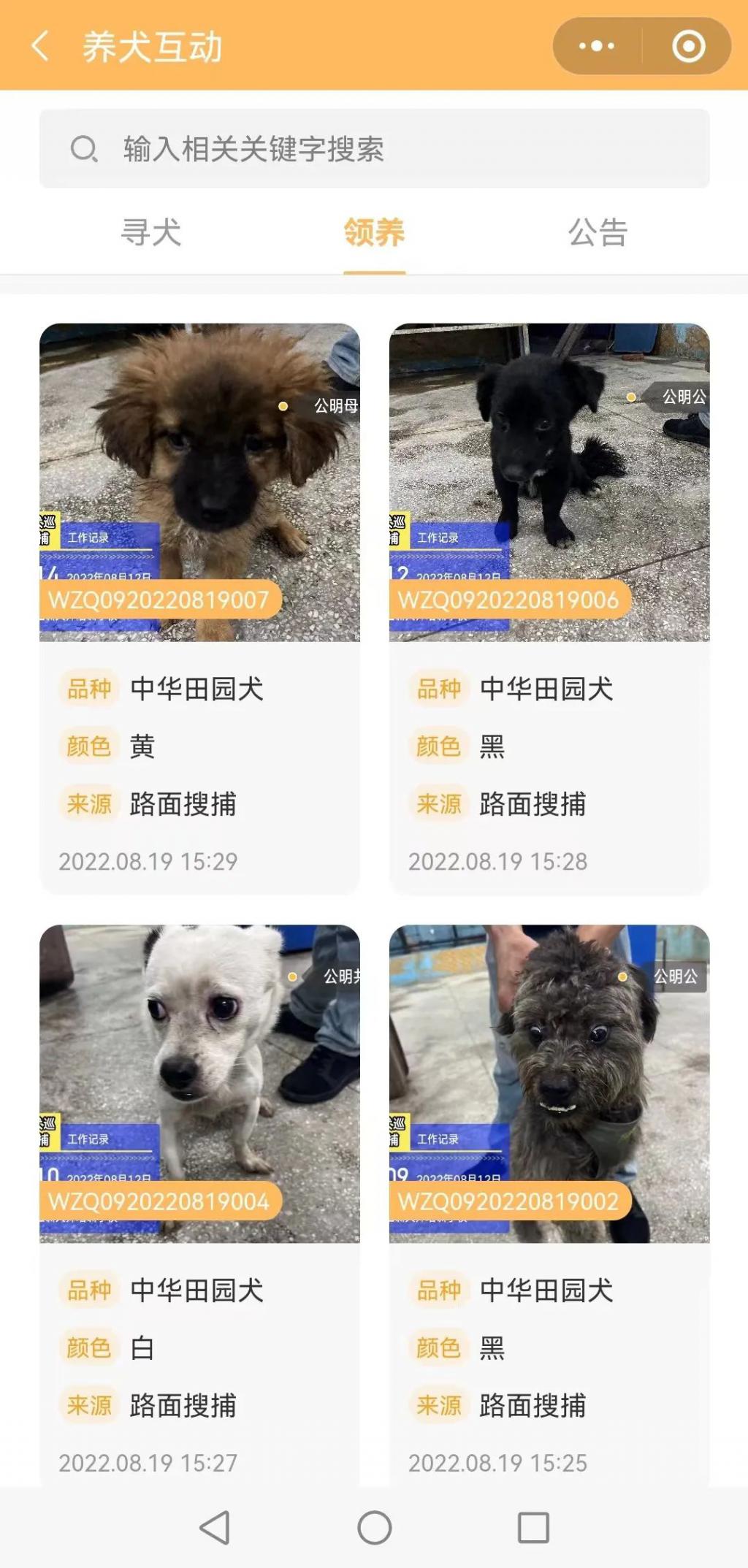Viewport: 748px width, 1568px height.
Task: Switch to the 公告 tab
Action: point(598,233)
